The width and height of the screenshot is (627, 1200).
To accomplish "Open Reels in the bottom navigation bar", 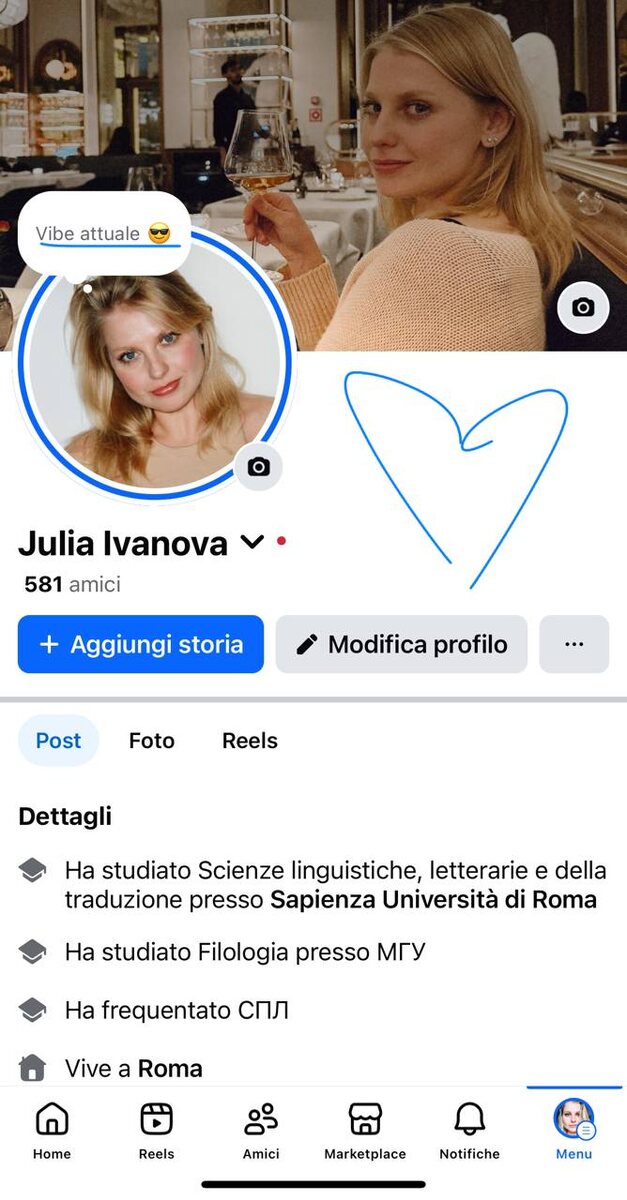I will [156, 1130].
